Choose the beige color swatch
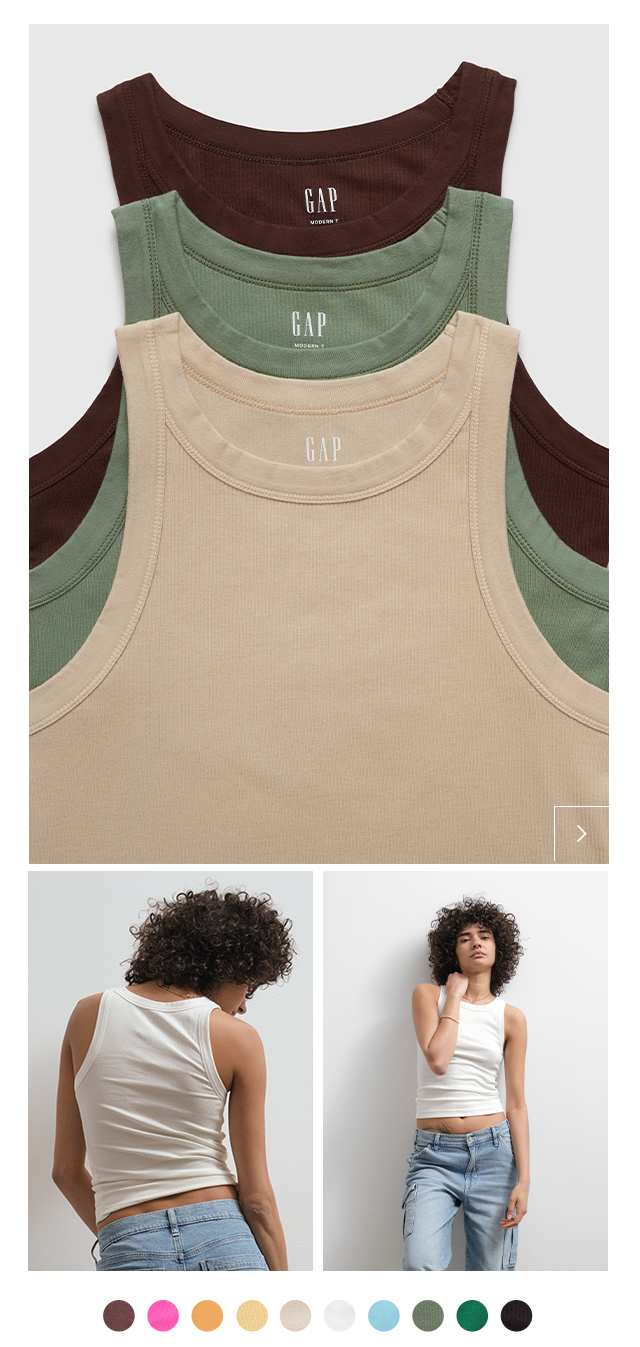 tap(296, 1315)
